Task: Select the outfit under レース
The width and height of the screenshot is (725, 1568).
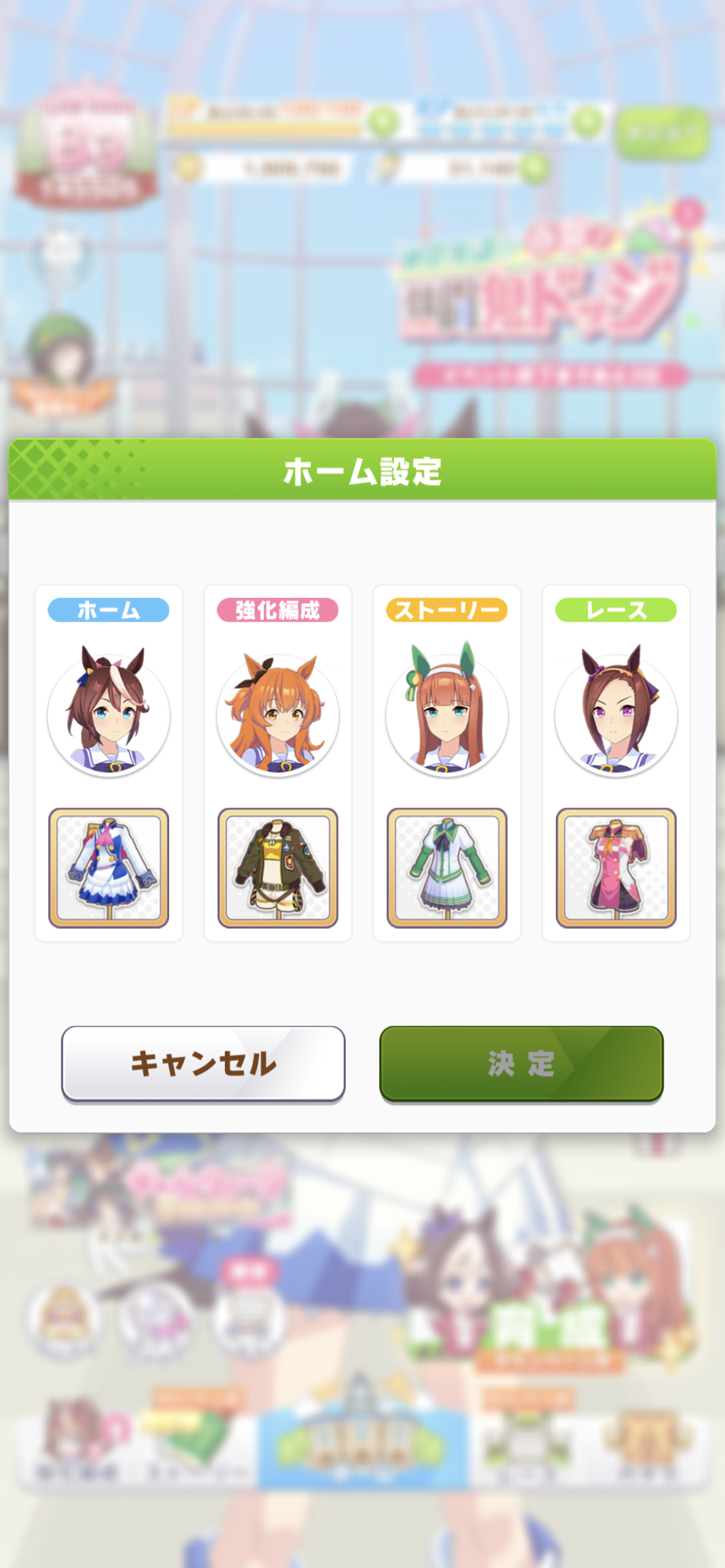Action: [x=616, y=868]
